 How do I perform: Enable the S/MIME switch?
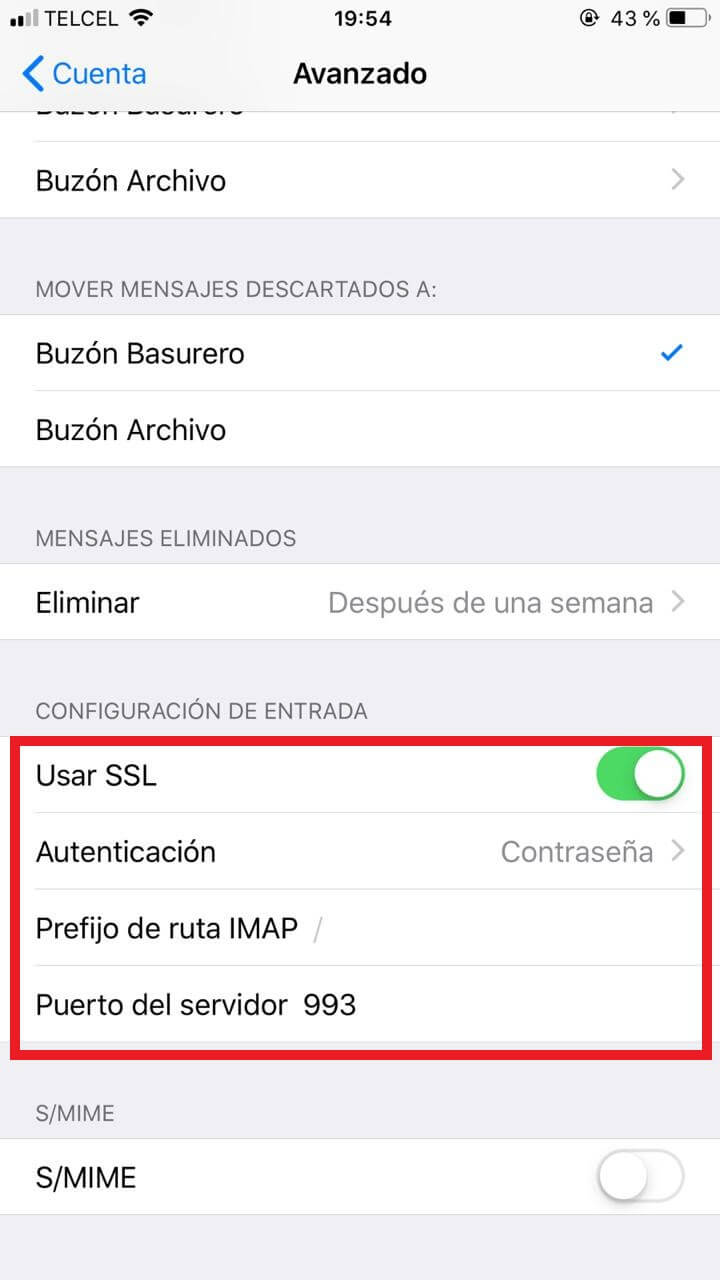tap(640, 1178)
